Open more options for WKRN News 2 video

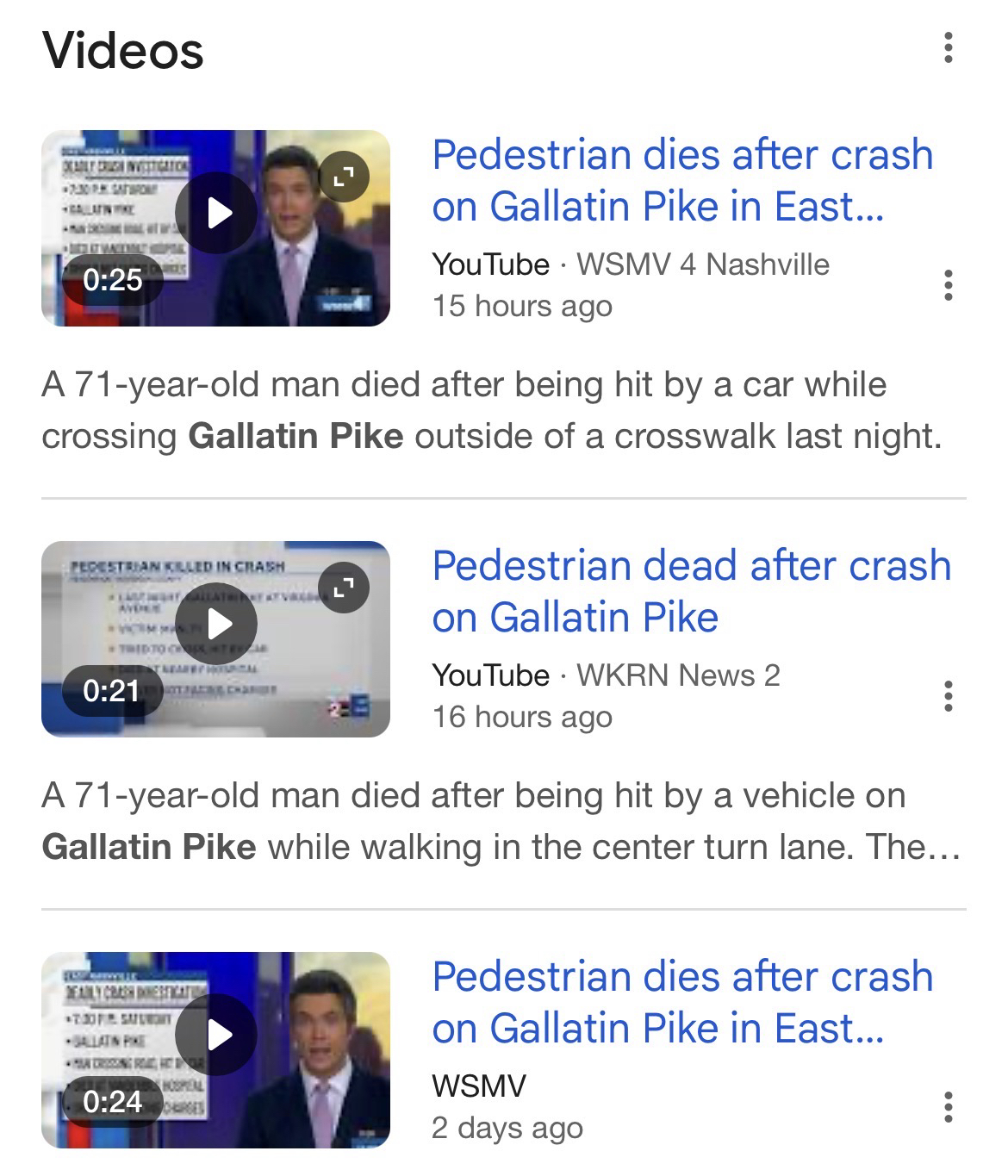tap(948, 696)
